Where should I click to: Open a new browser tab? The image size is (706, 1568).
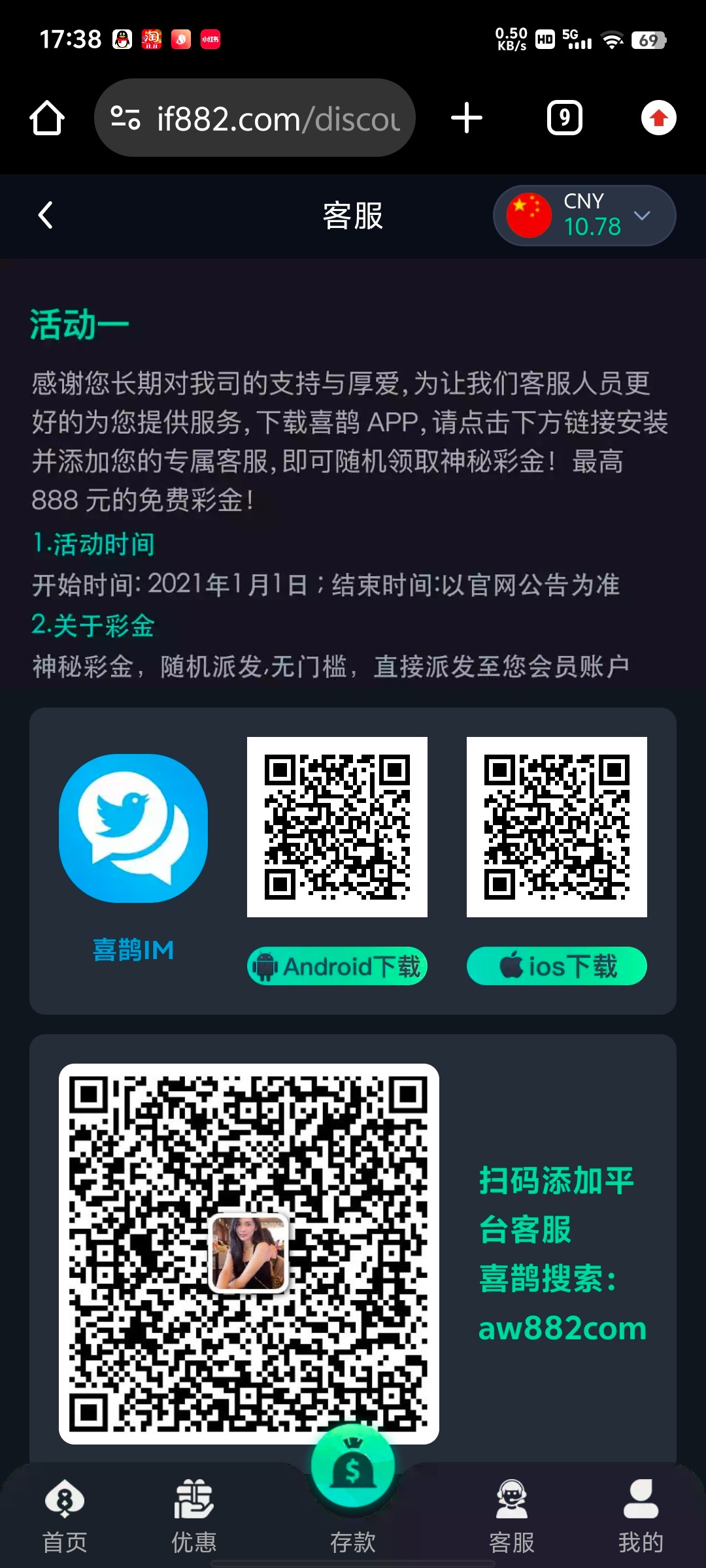click(x=467, y=118)
